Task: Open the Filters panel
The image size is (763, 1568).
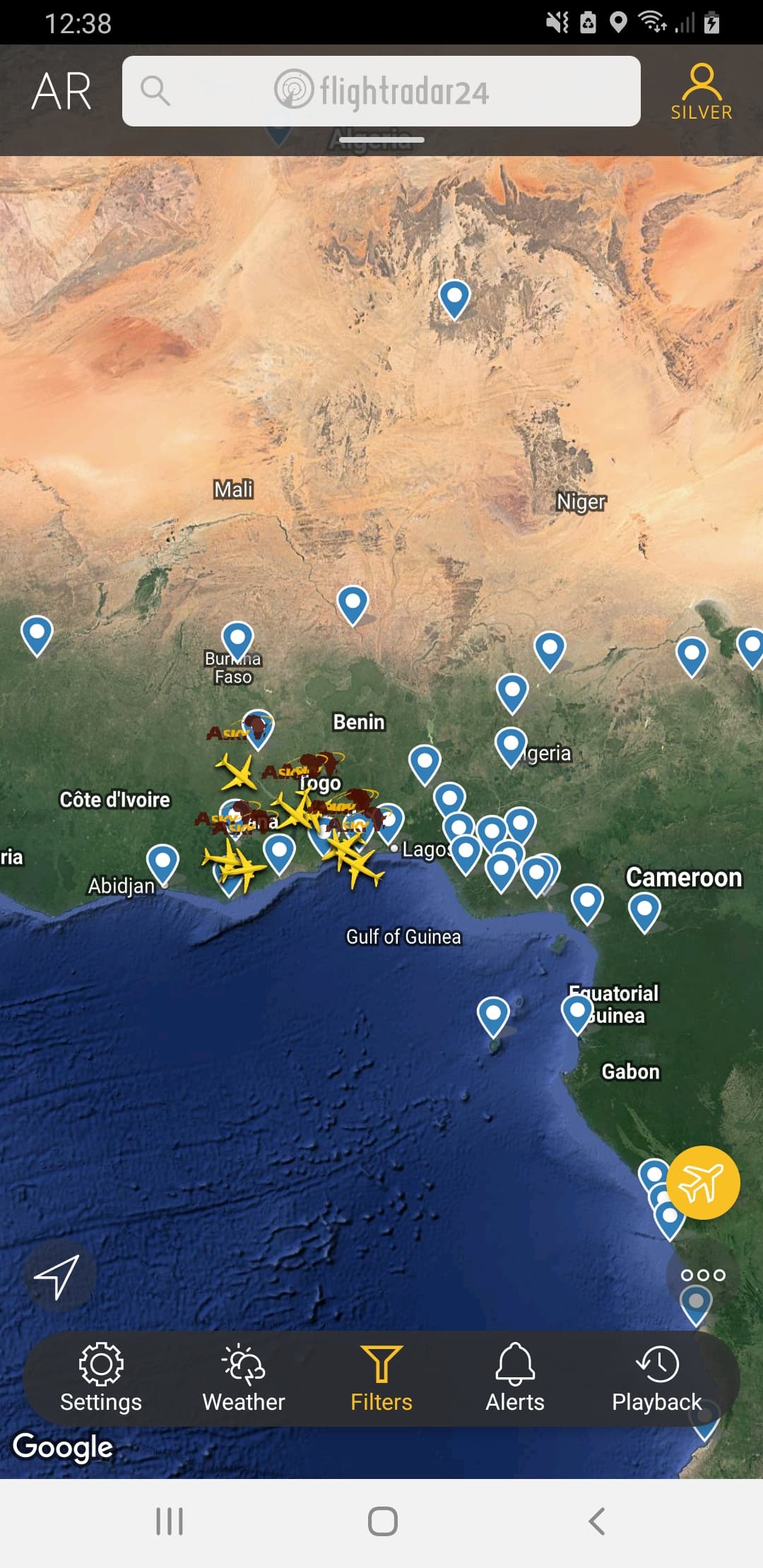Action: tap(381, 1378)
